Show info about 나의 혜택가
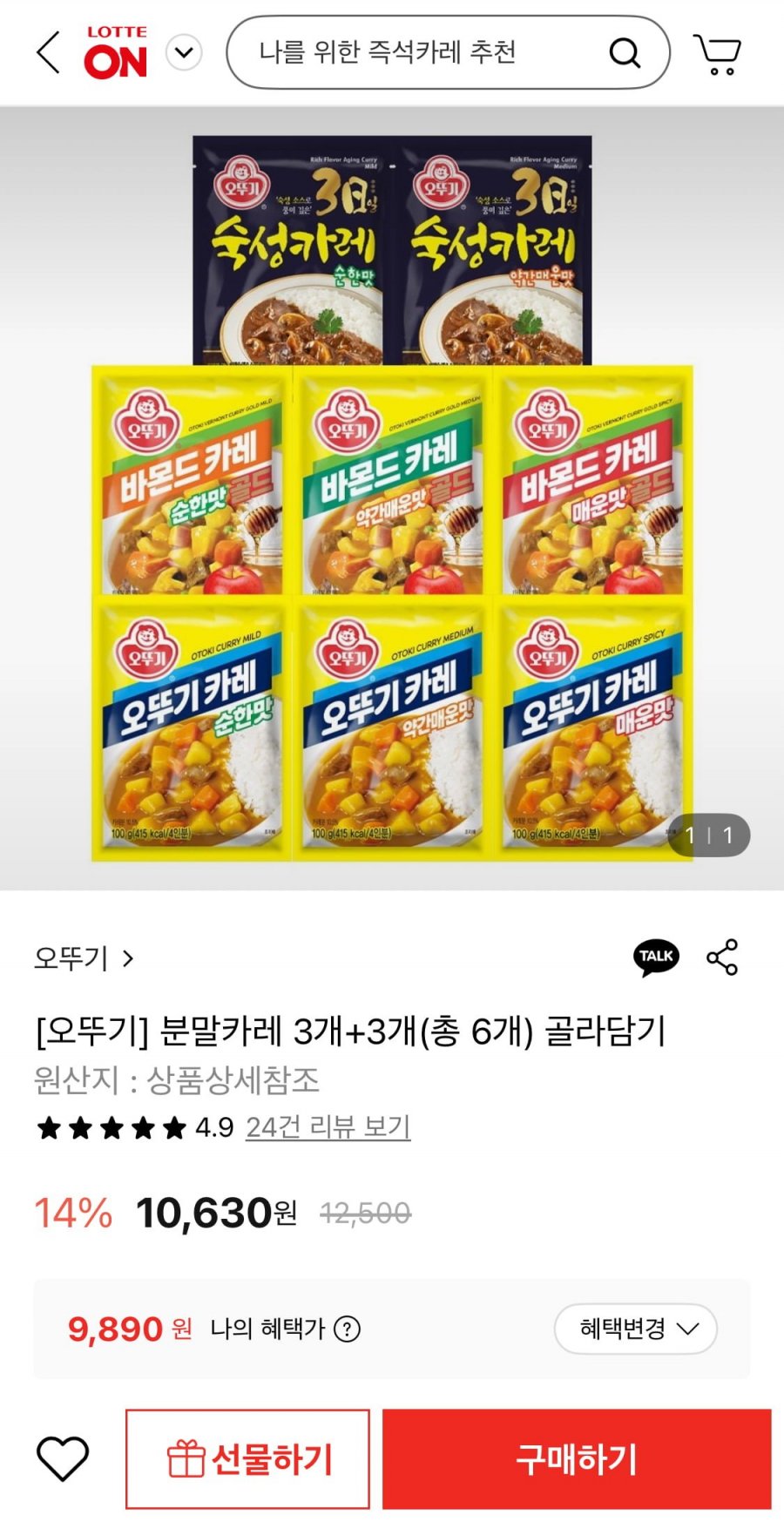The width and height of the screenshot is (784, 1522). 347,1329
